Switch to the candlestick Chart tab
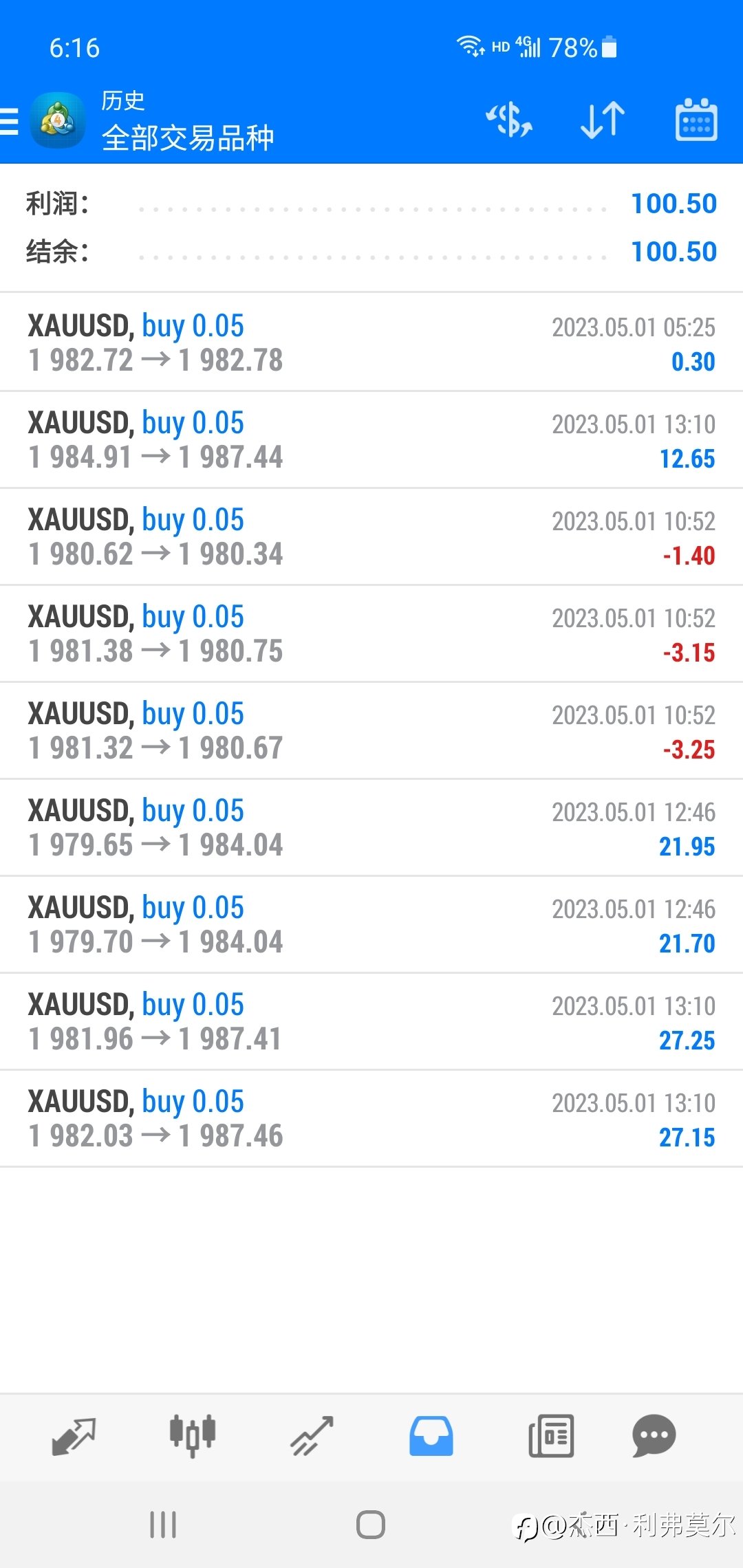Viewport: 743px width, 1568px height. tap(193, 1436)
